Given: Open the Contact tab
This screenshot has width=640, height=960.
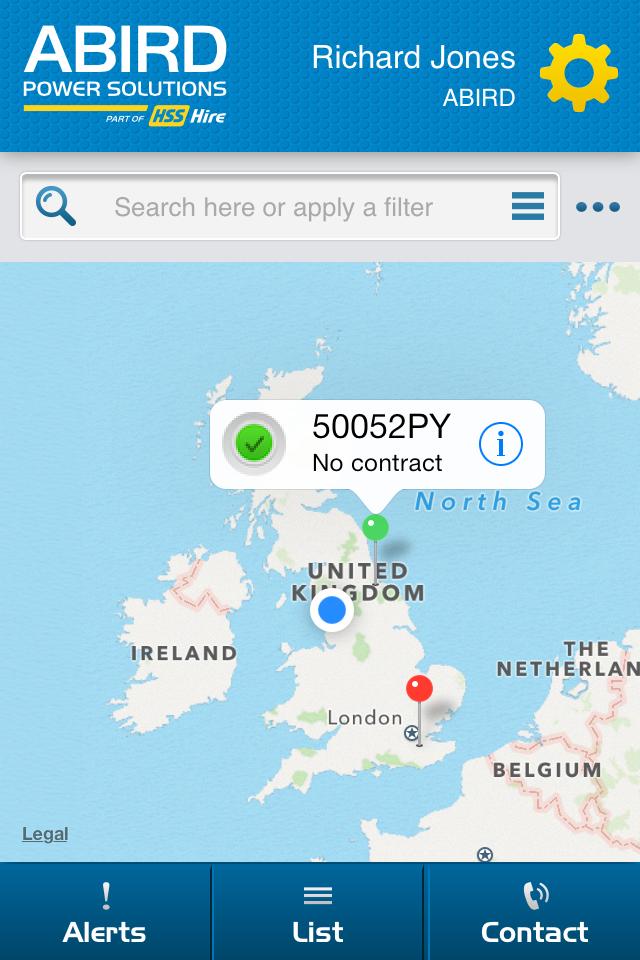Looking at the screenshot, I should coord(534,912).
